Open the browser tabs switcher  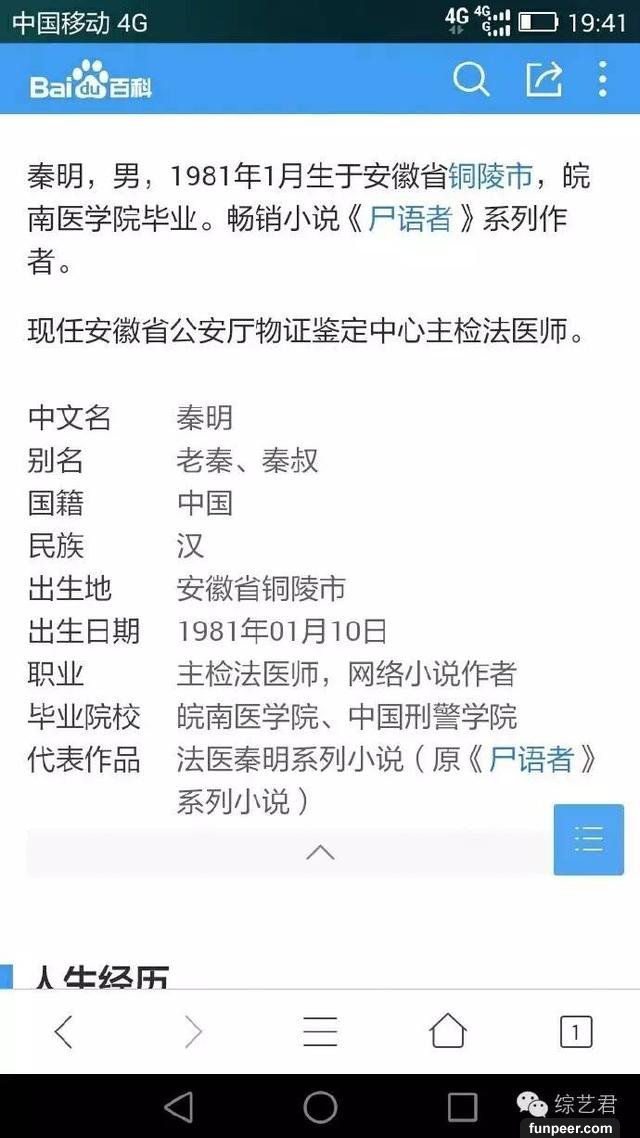(x=575, y=1031)
